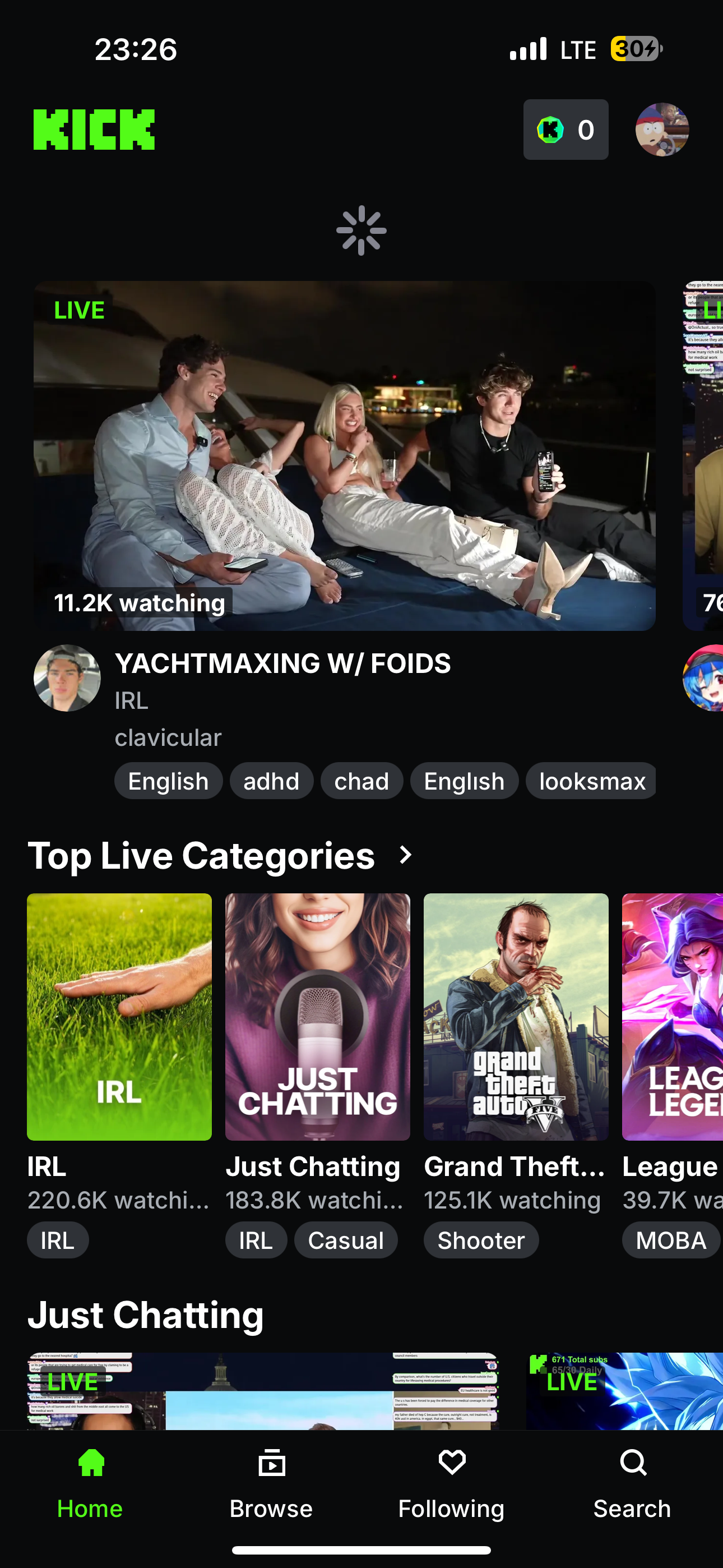Open the League of Legends category card

coord(673,1017)
